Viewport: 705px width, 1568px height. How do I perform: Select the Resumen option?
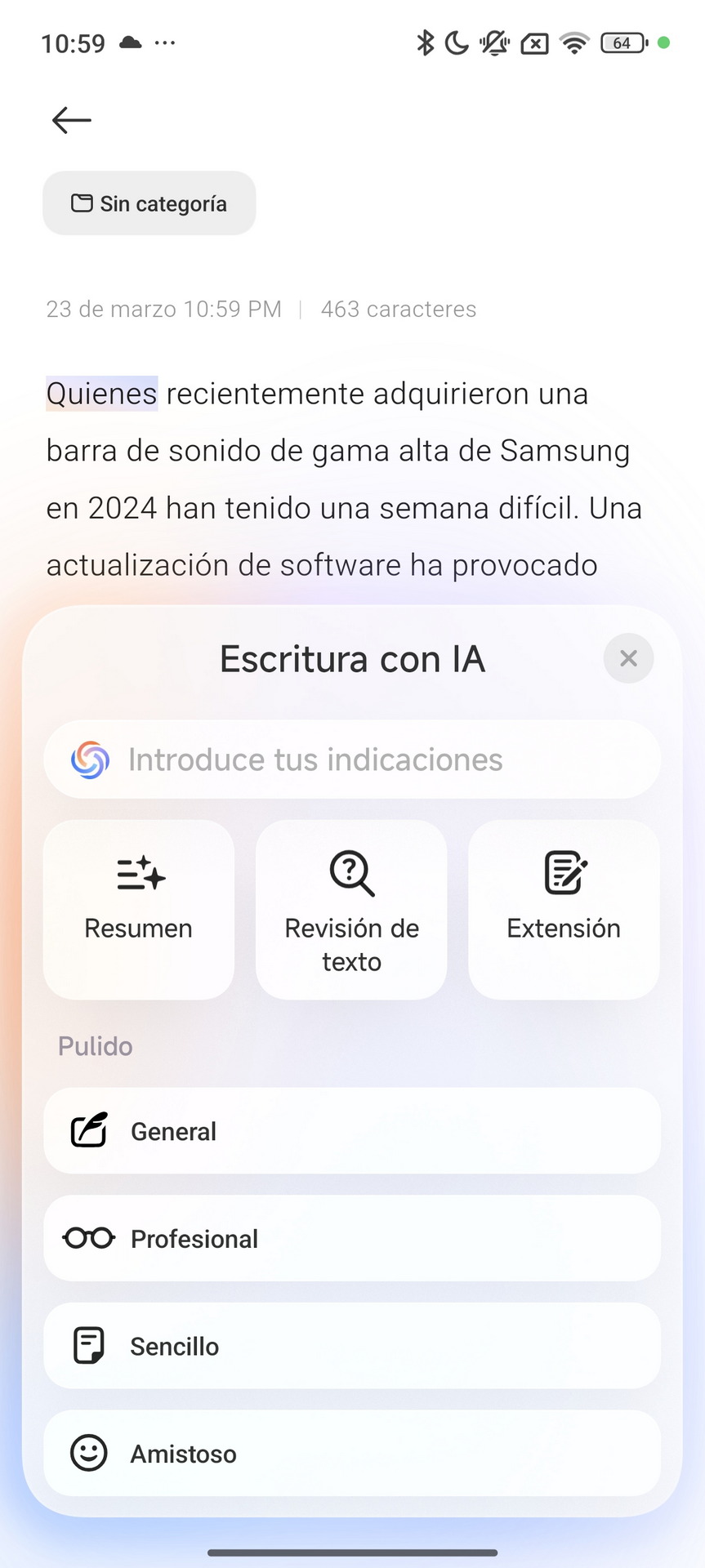pyautogui.click(x=139, y=910)
